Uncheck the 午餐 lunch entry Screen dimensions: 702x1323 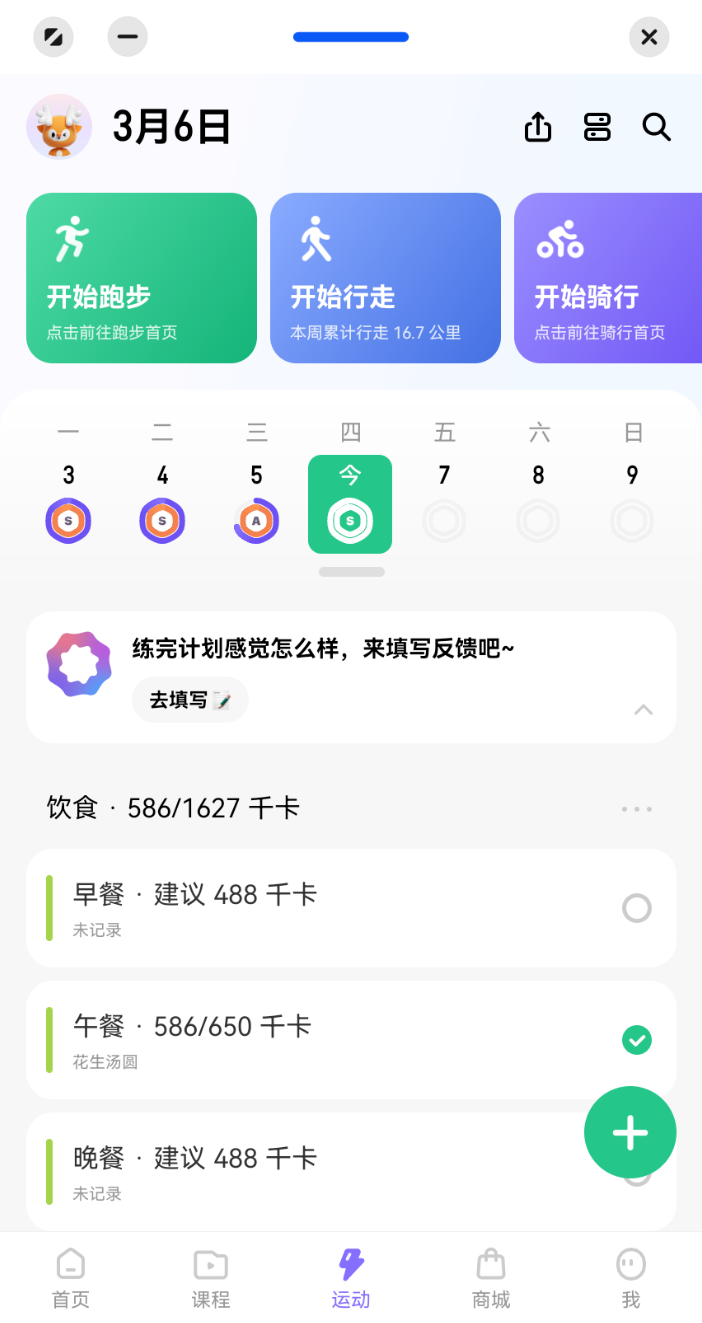coord(637,1040)
